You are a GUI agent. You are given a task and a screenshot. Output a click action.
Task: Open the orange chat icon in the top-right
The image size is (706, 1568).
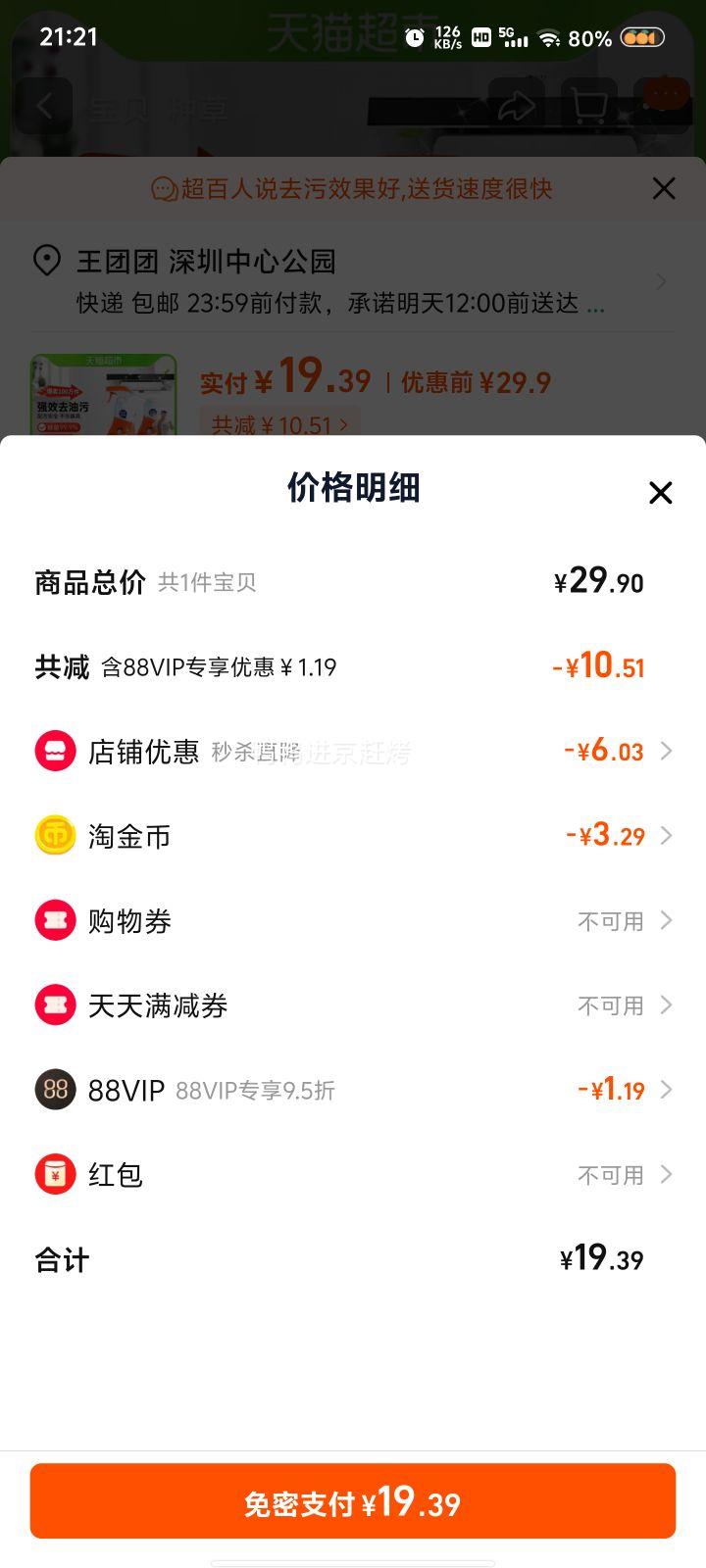coord(663,93)
